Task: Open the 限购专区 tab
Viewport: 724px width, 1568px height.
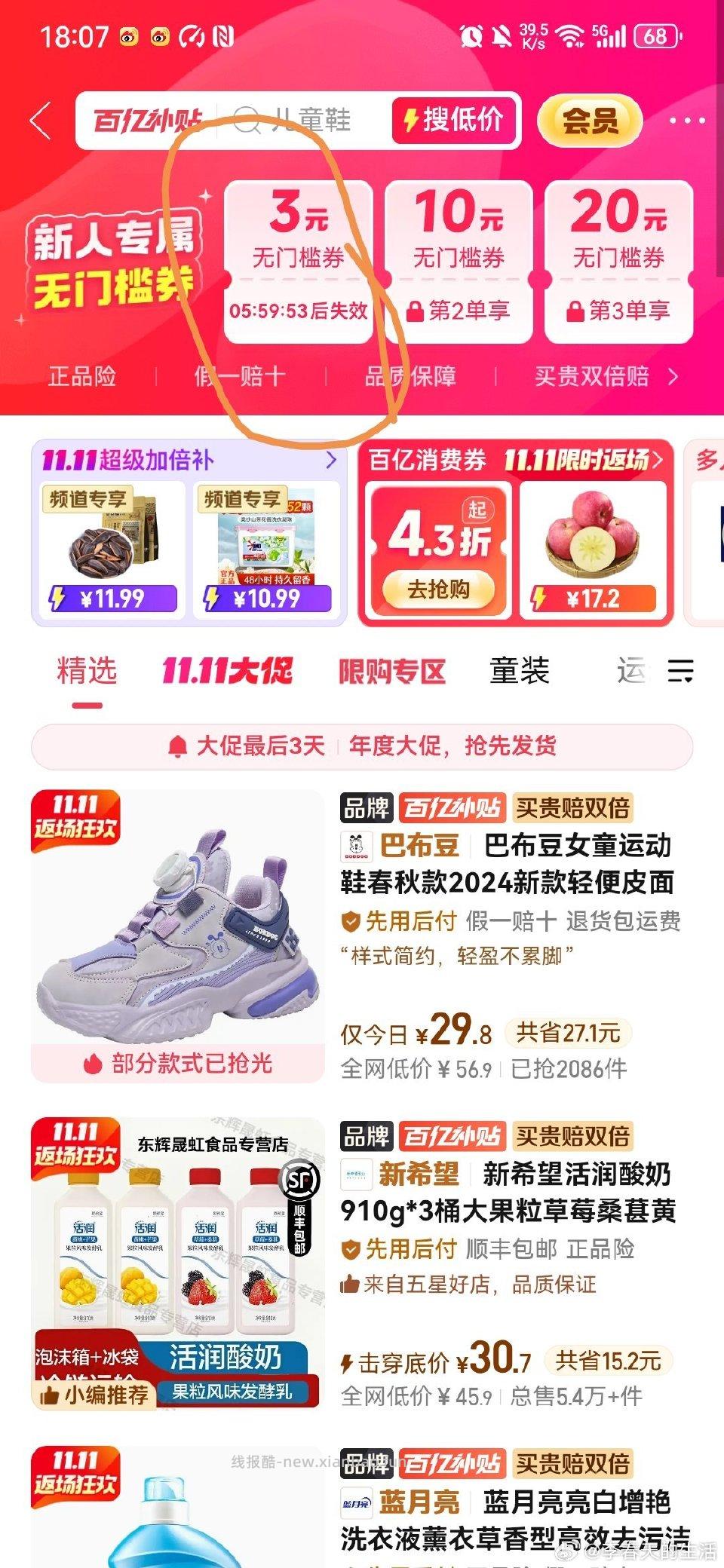Action: click(393, 671)
